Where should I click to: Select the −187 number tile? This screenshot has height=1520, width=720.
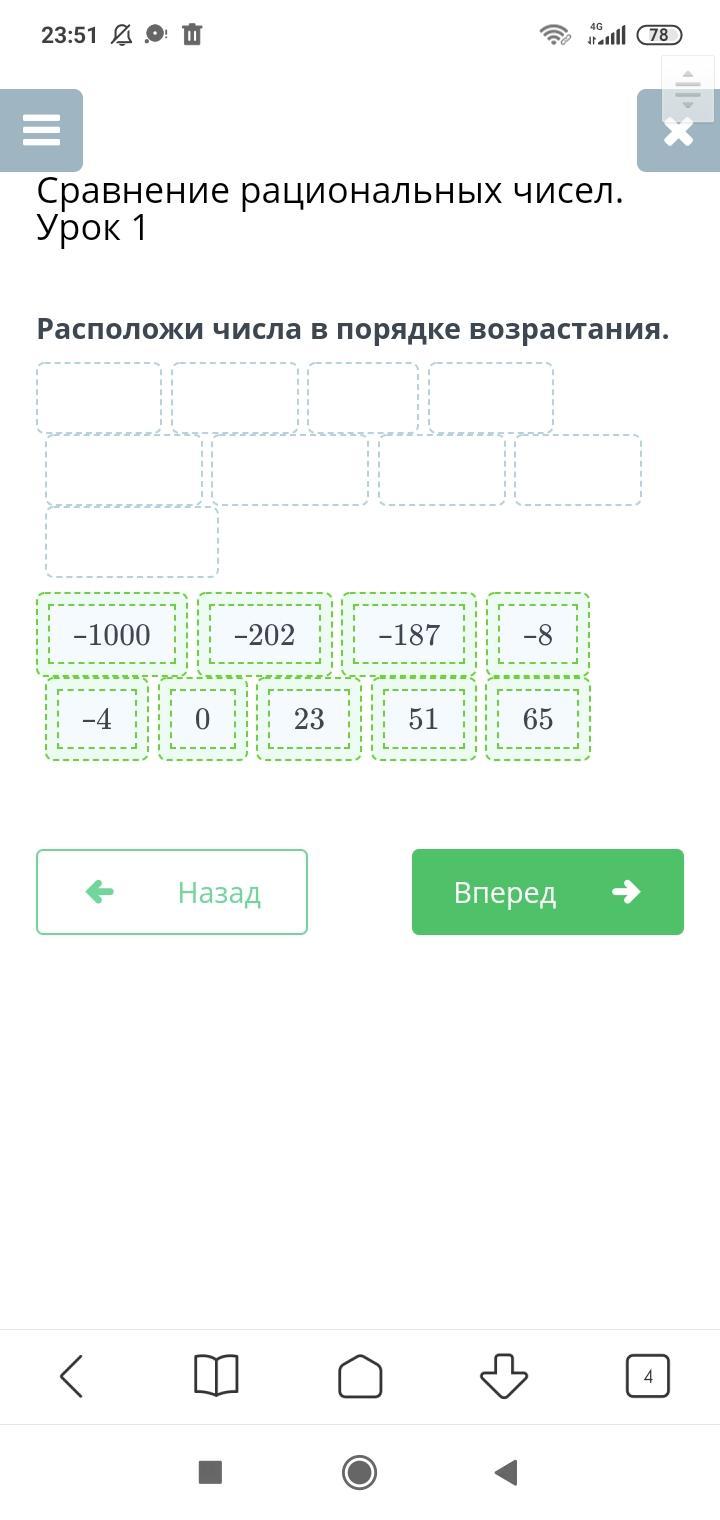click(409, 635)
